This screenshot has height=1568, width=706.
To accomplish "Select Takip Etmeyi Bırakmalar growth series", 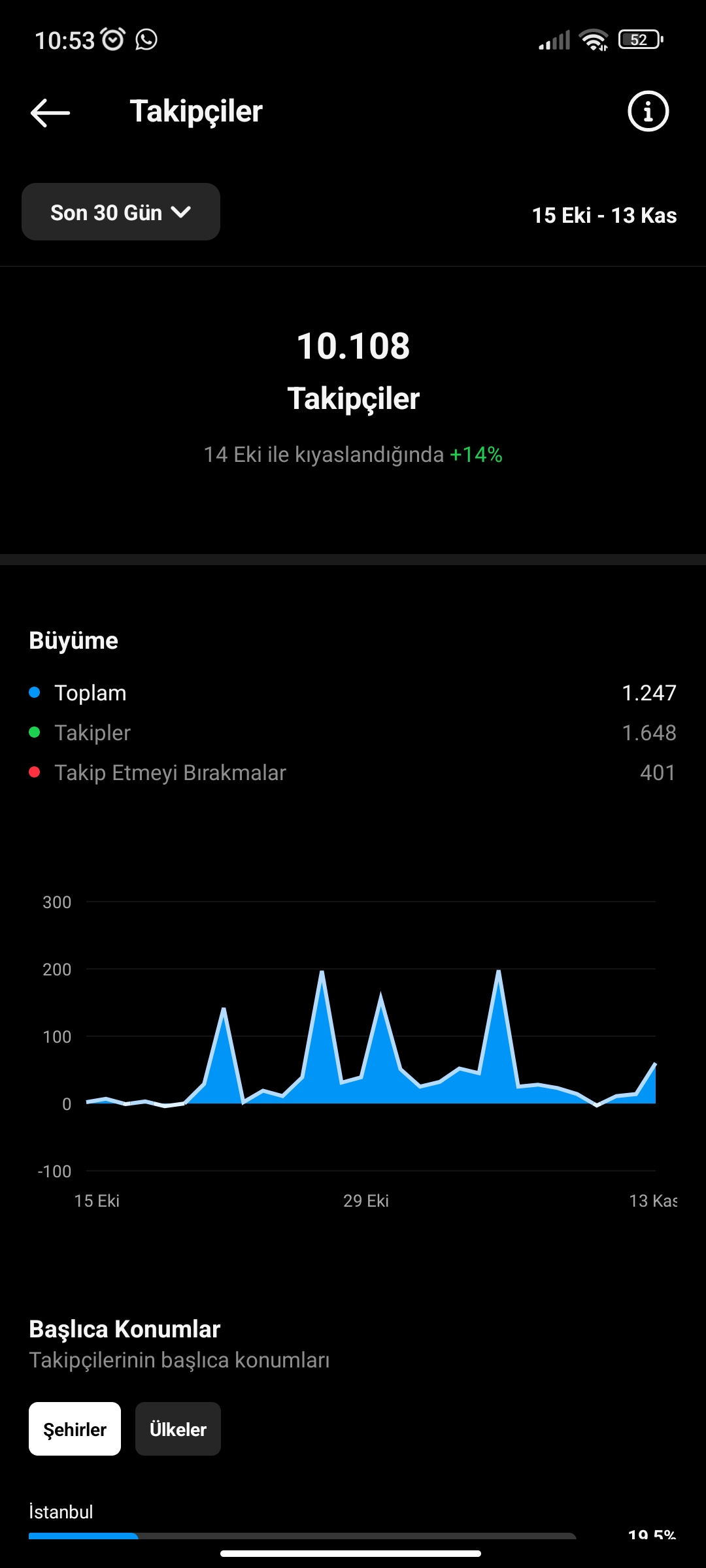I will [353, 772].
